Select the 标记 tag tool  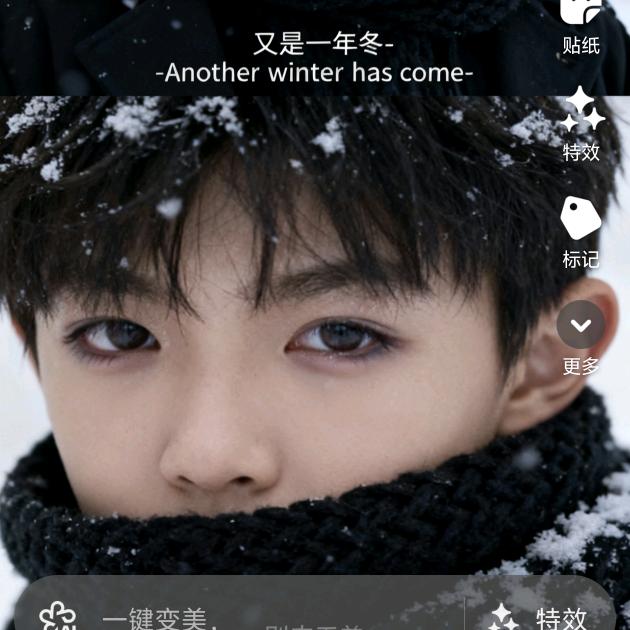581,232
